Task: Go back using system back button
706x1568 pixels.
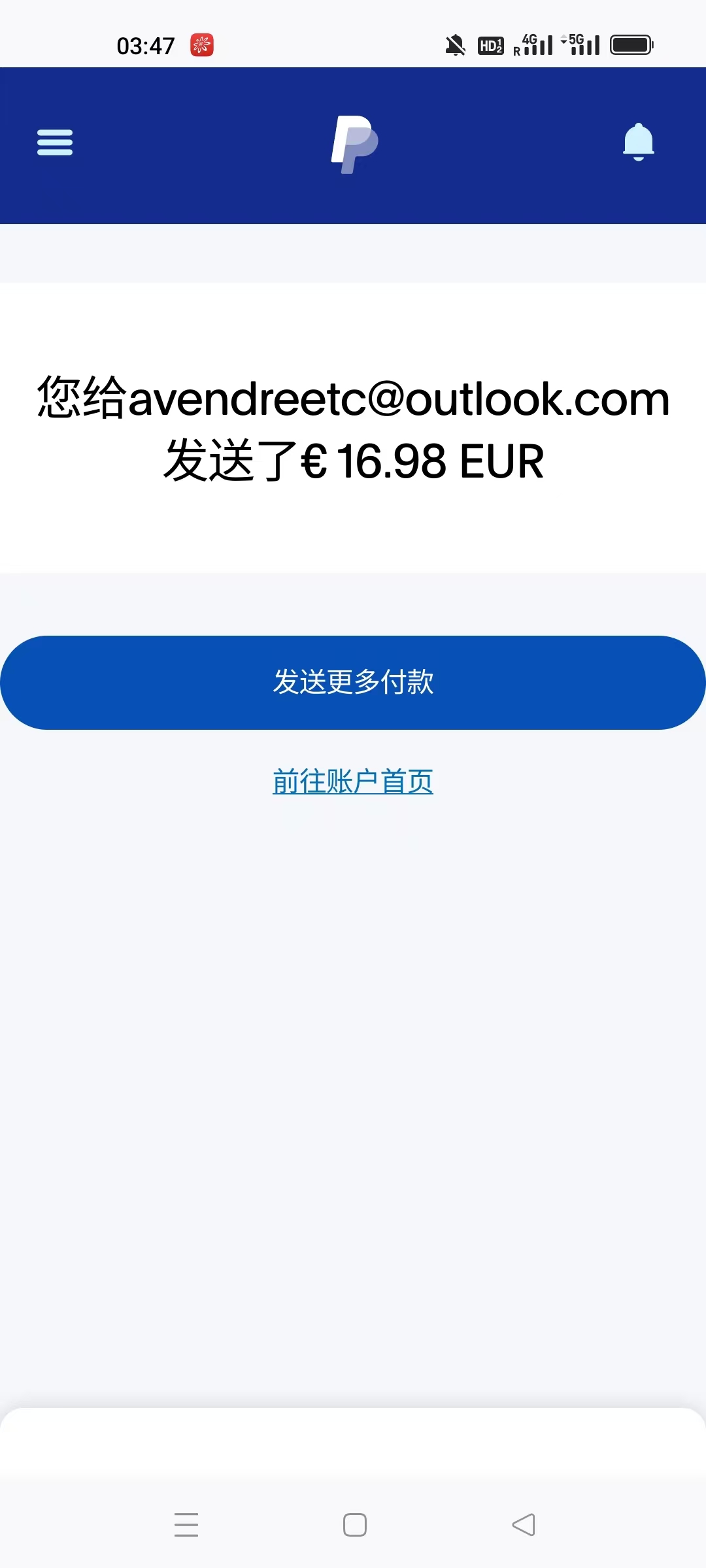Action: pyautogui.click(x=523, y=1525)
